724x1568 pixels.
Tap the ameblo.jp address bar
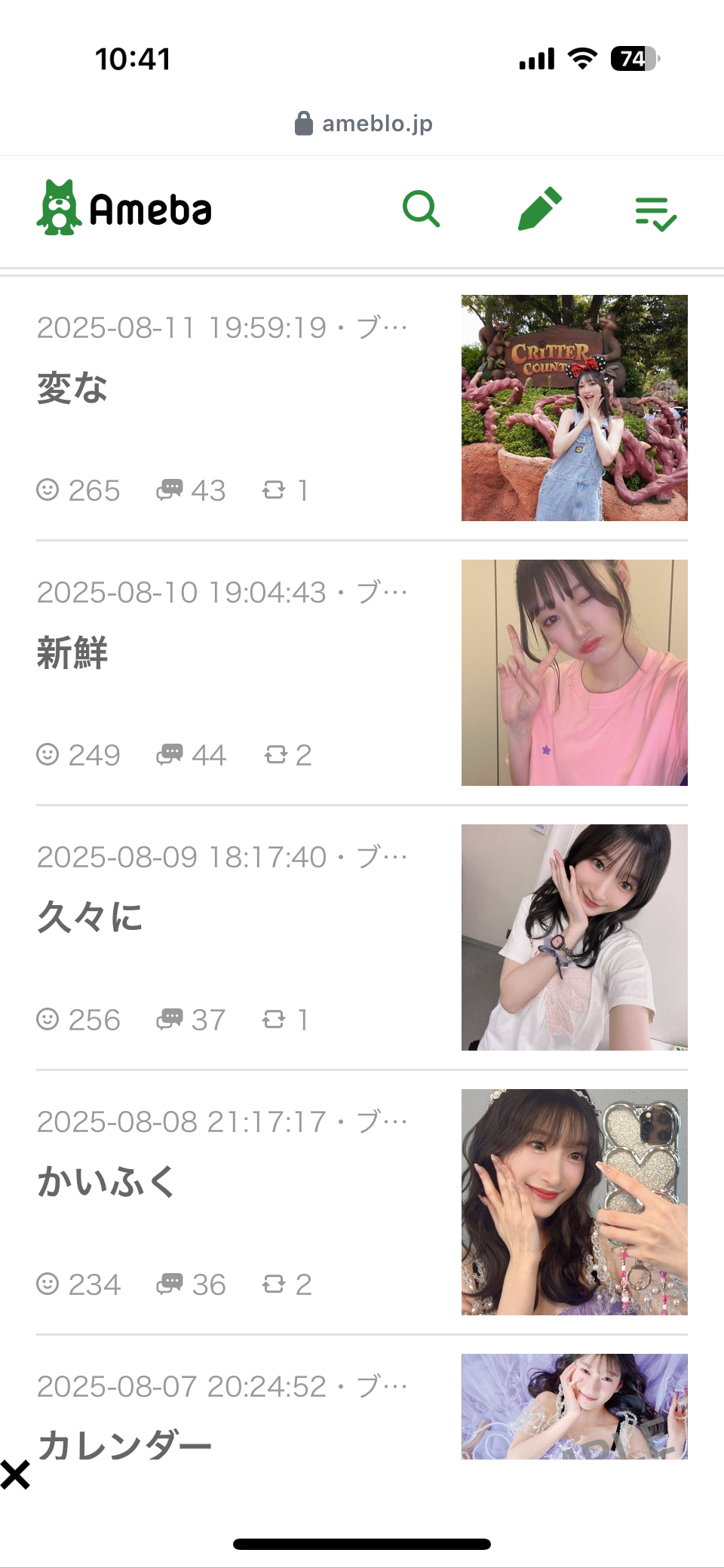point(364,124)
